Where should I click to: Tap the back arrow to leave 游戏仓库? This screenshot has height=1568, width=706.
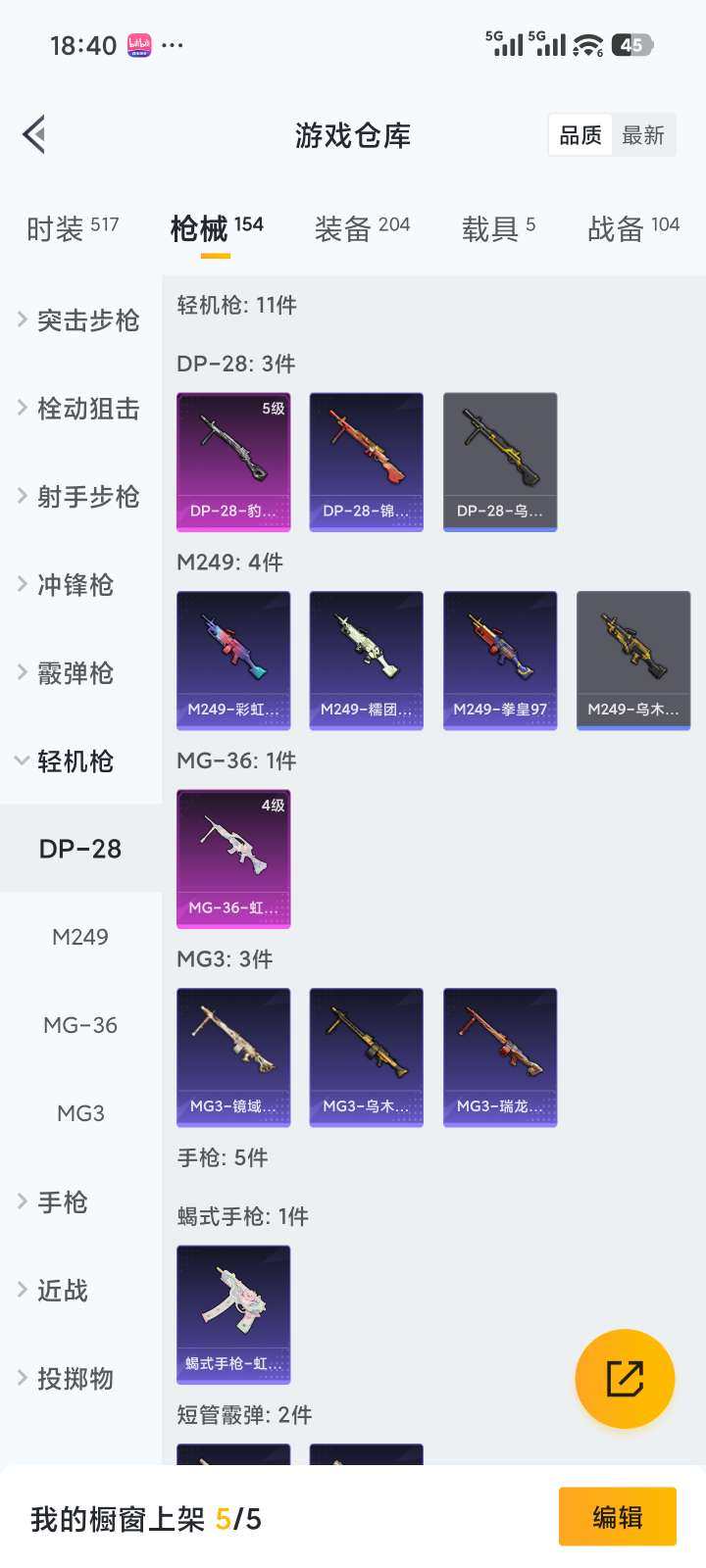[34, 134]
